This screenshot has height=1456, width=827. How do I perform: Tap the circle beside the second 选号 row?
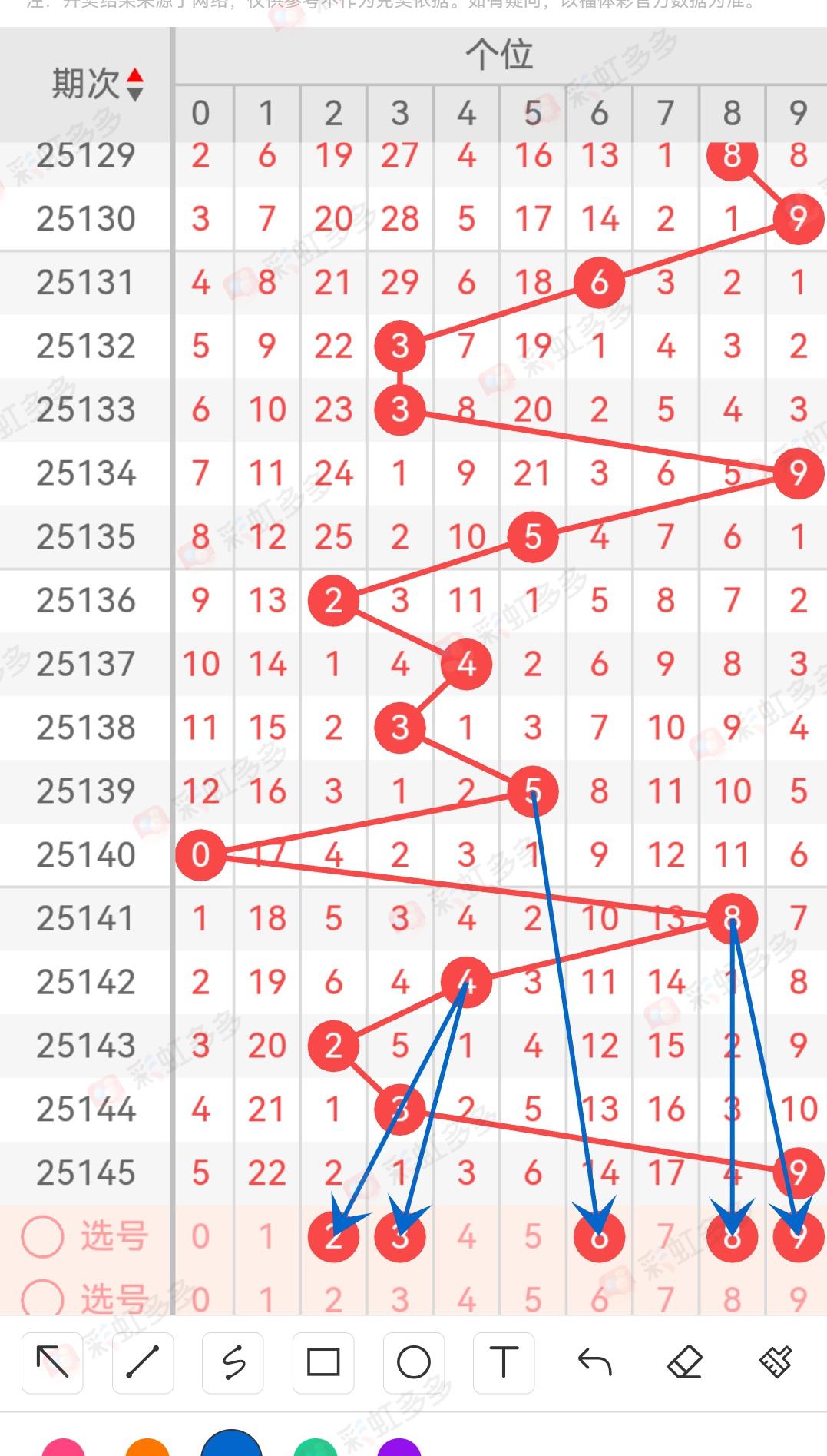tap(42, 1298)
